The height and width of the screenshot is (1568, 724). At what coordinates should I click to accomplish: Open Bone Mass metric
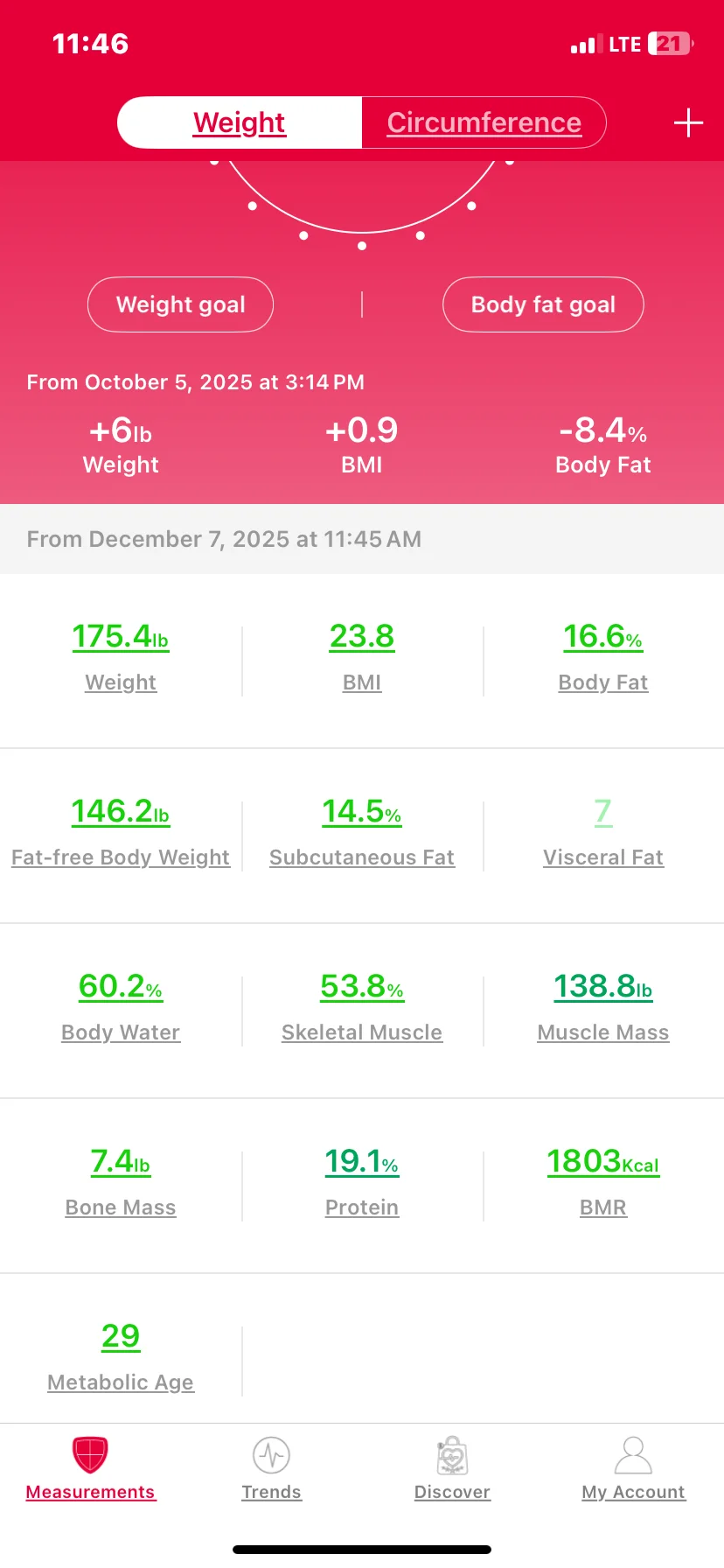(x=121, y=1183)
